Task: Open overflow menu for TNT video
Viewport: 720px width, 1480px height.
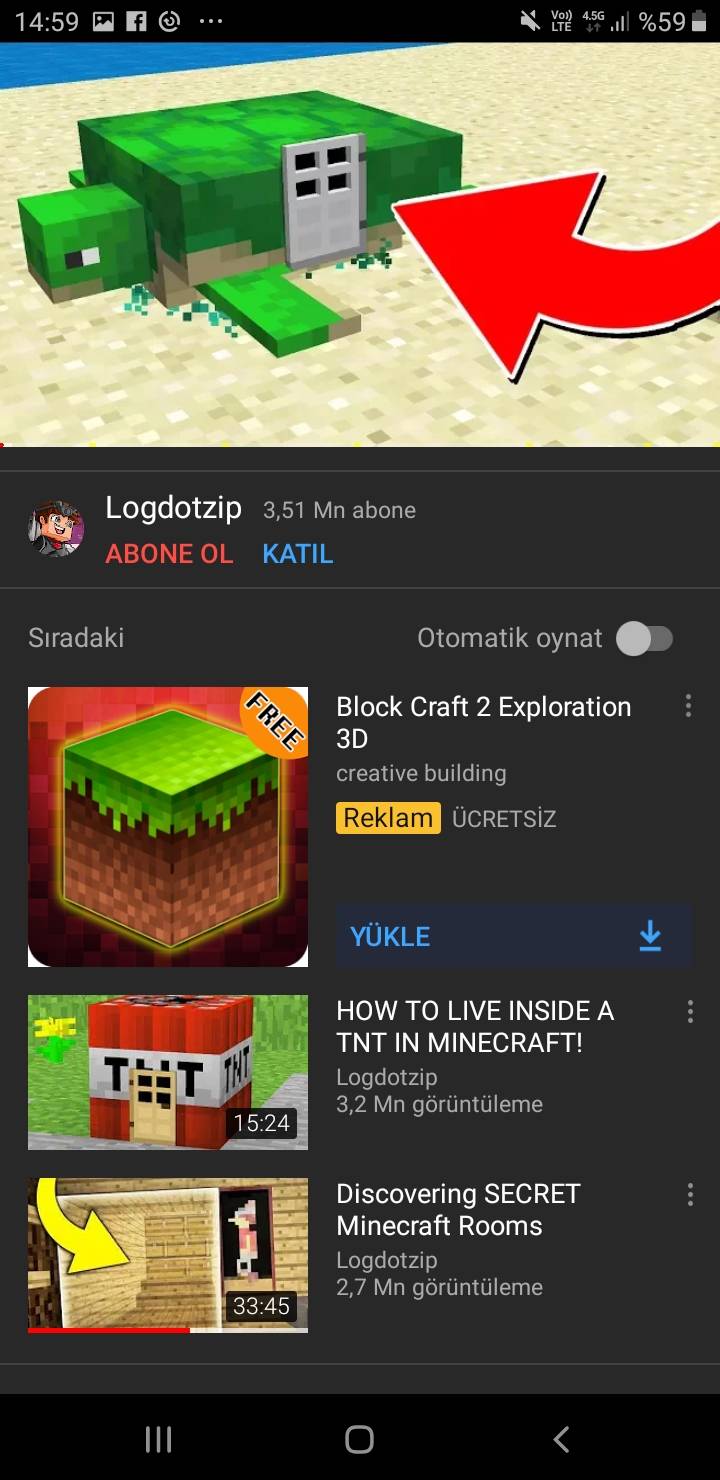Action: click(x=690, y=1012)
